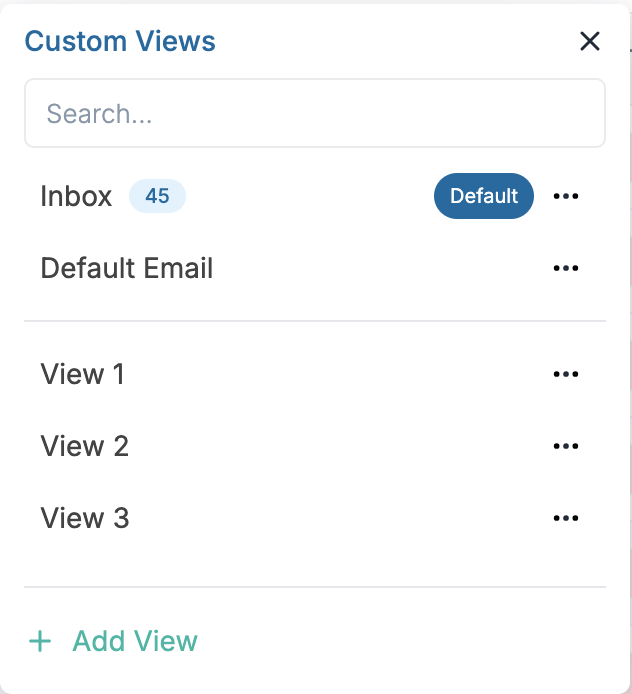Open more options for Inbox

pos(566,196)
